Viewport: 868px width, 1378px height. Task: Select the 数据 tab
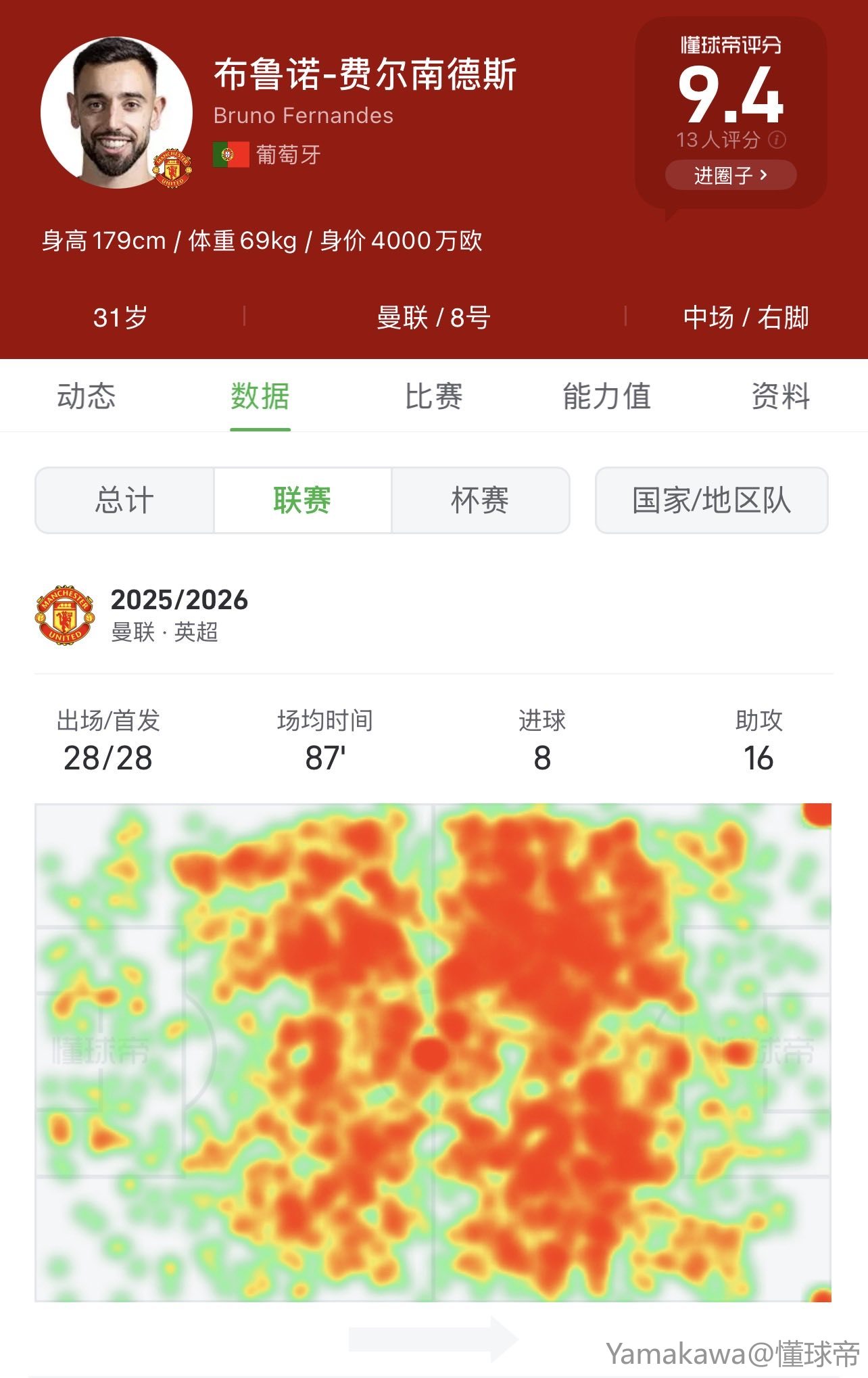point(260,396)
